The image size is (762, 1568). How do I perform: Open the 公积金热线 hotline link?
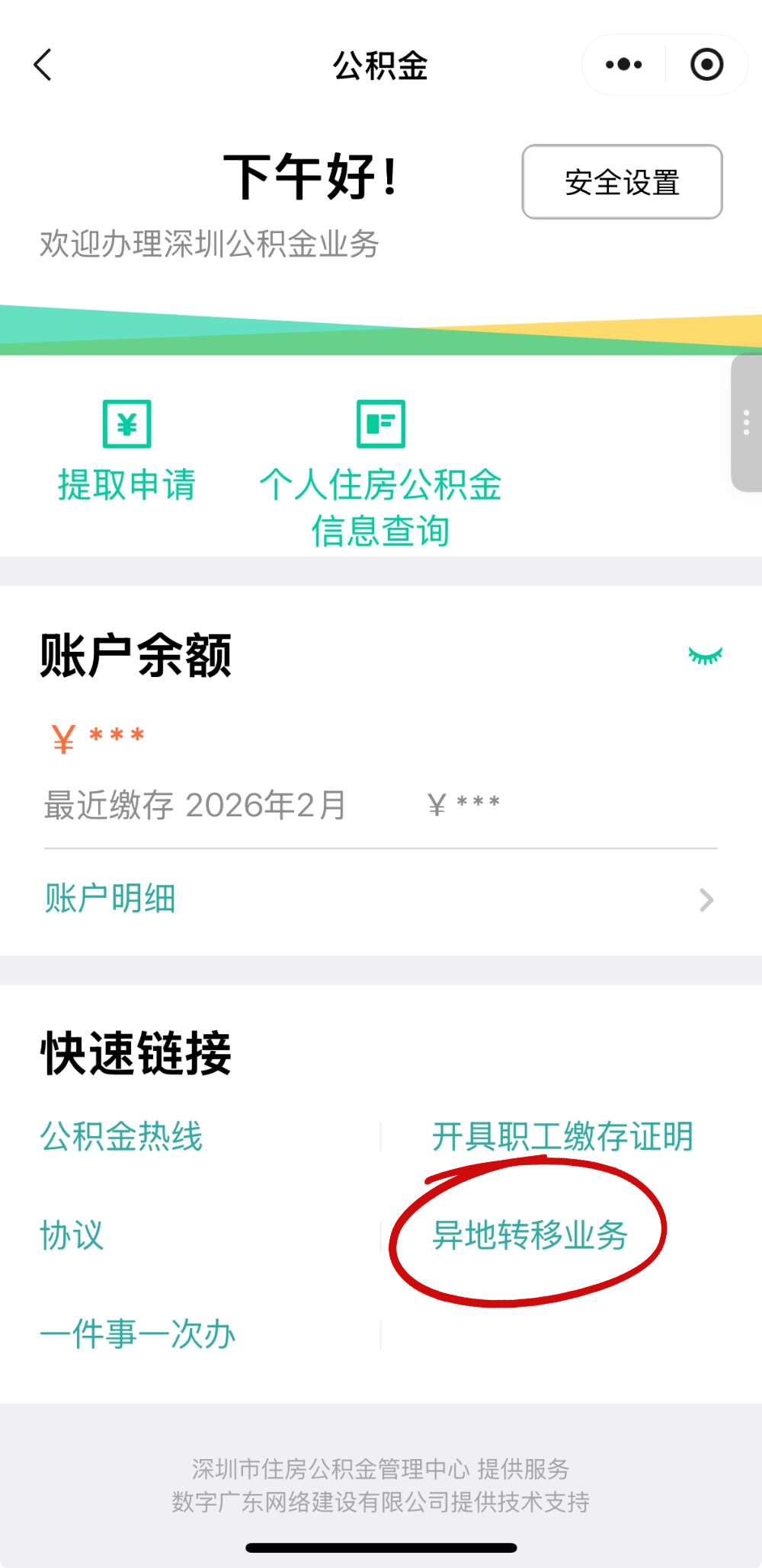click(122, 1137)
